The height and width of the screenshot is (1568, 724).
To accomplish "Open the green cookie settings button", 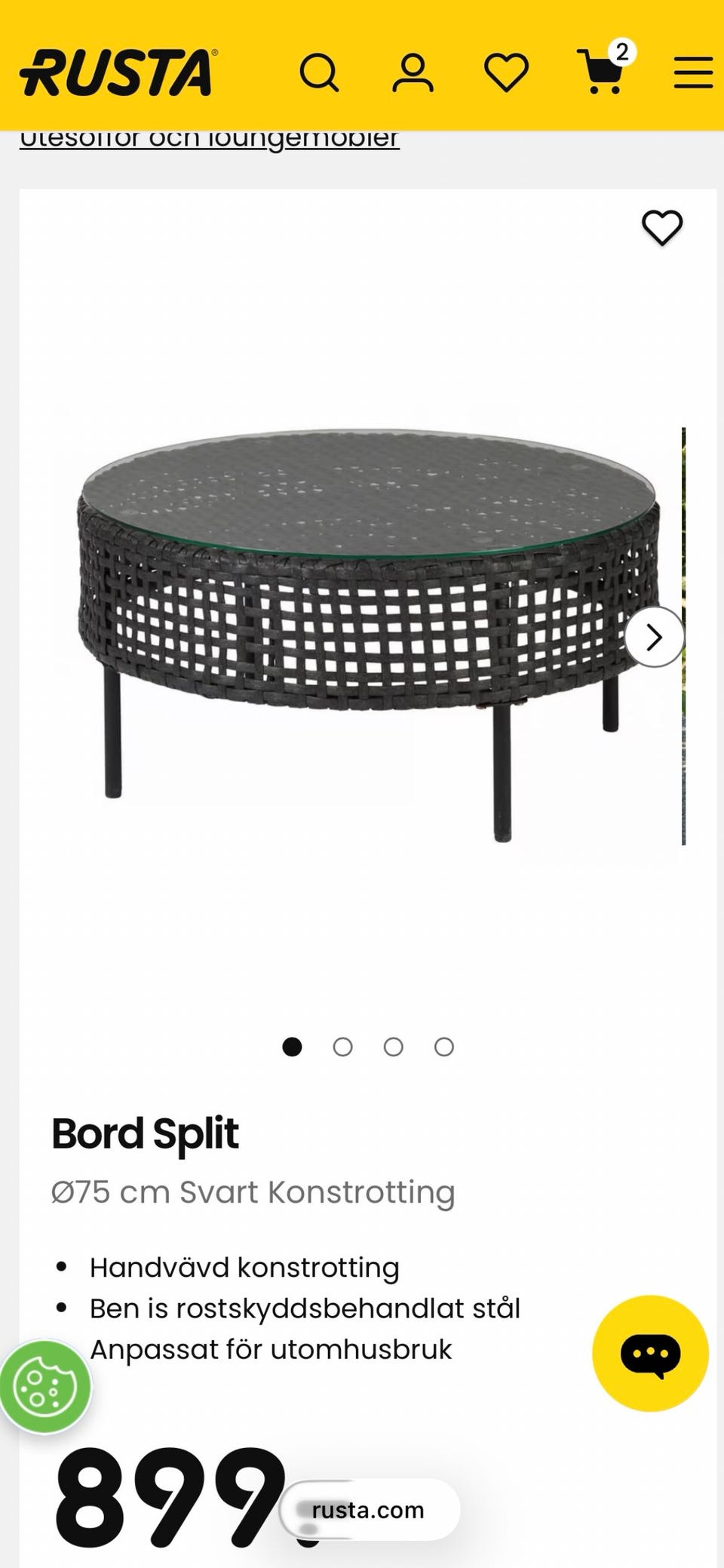I will pyautogui.click(x=45, y=1387).
